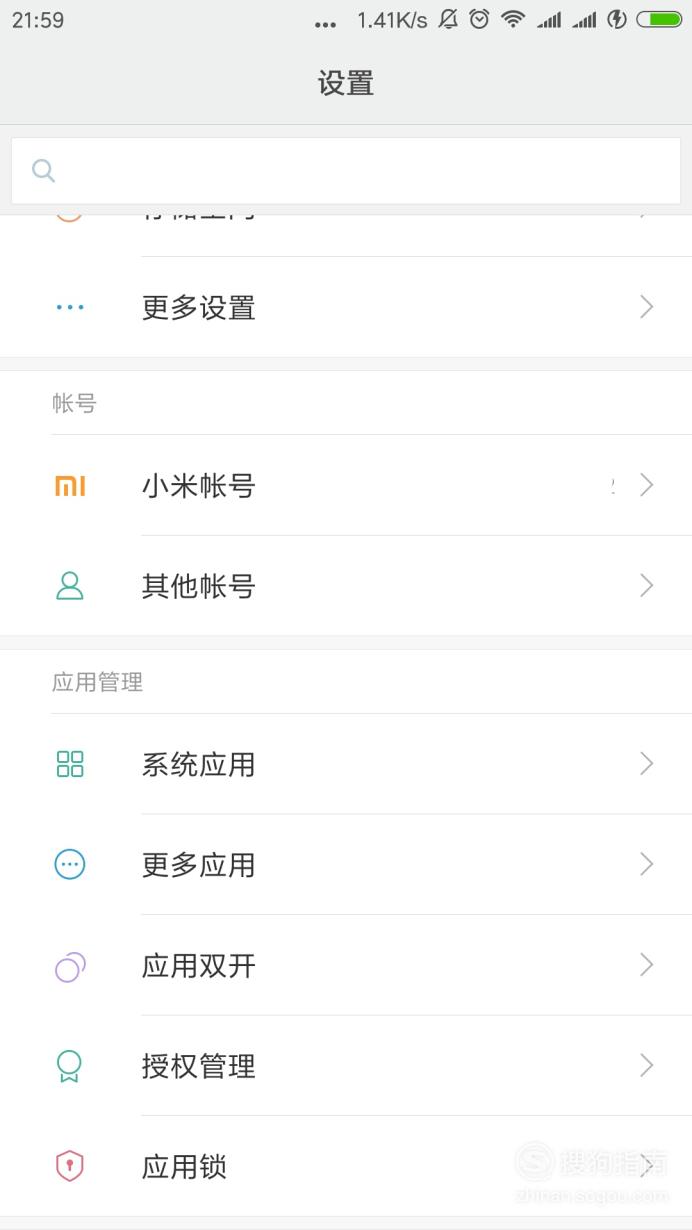This screenshot has width=692, height=1230.
Task: Open 更多设置
Action: (x=346, y=307)
